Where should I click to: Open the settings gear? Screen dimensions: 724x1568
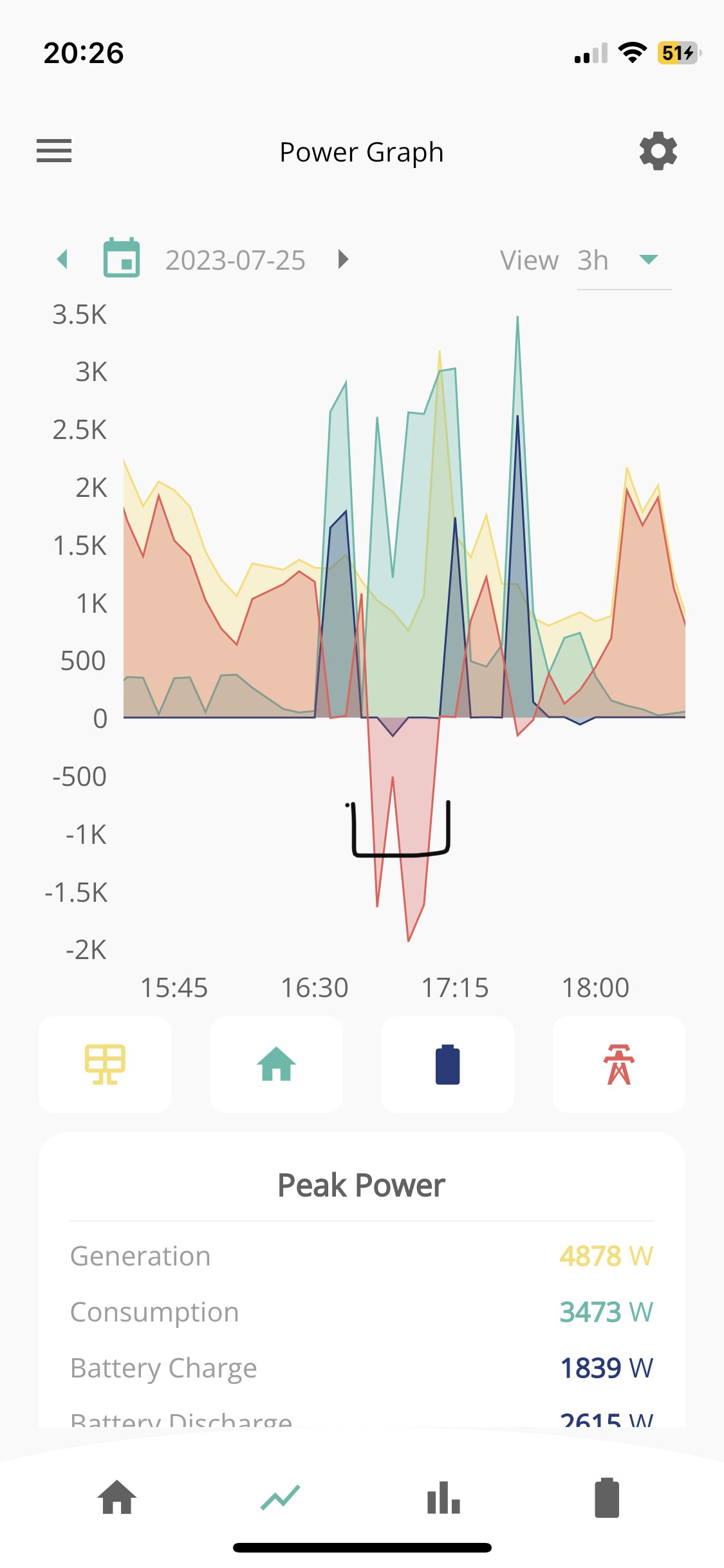pos(658,151)
